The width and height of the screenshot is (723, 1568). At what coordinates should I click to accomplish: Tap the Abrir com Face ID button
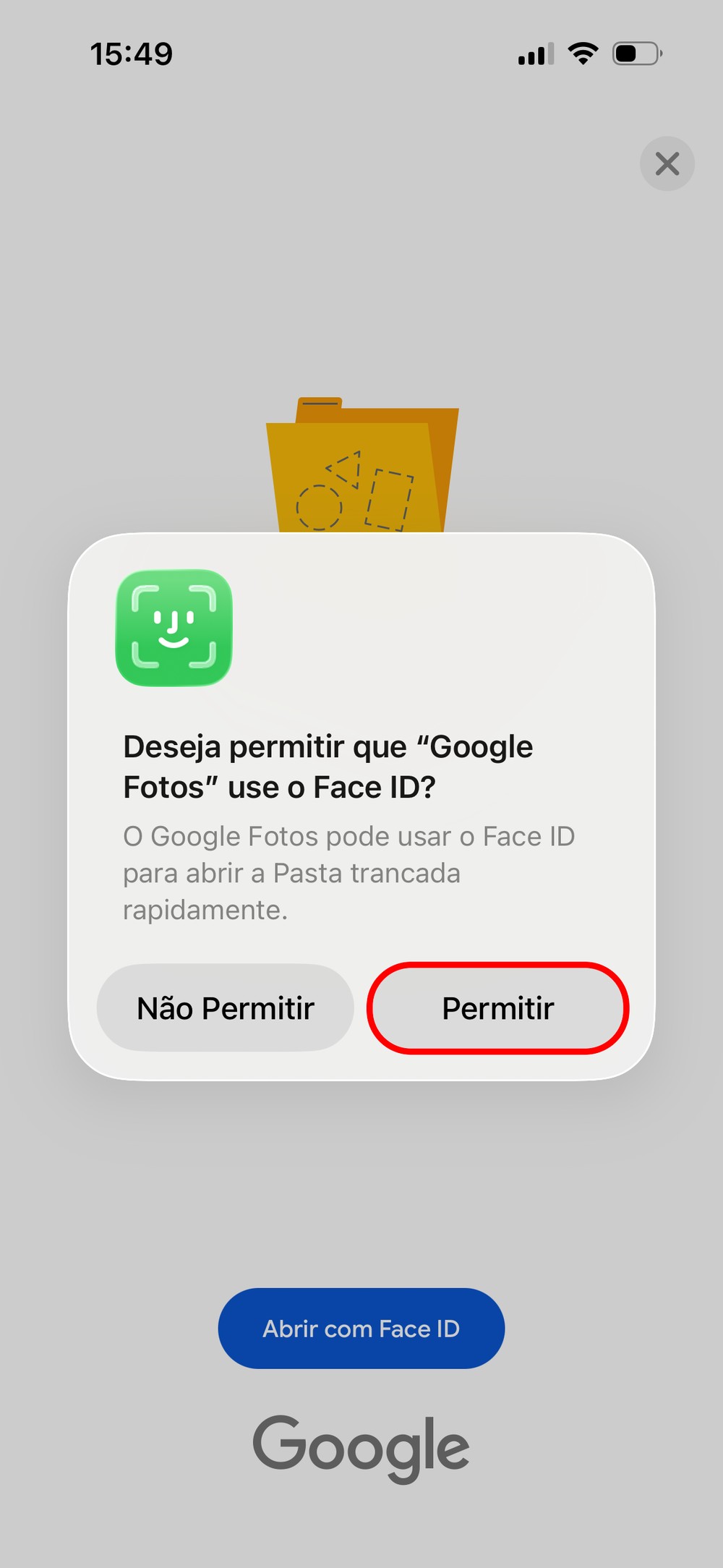point(361,1329)
